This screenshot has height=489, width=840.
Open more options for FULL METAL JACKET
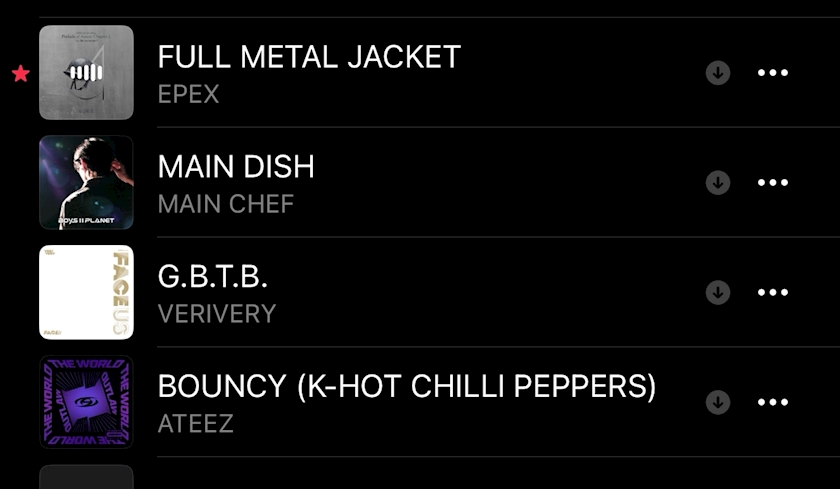tap(773, 73)
